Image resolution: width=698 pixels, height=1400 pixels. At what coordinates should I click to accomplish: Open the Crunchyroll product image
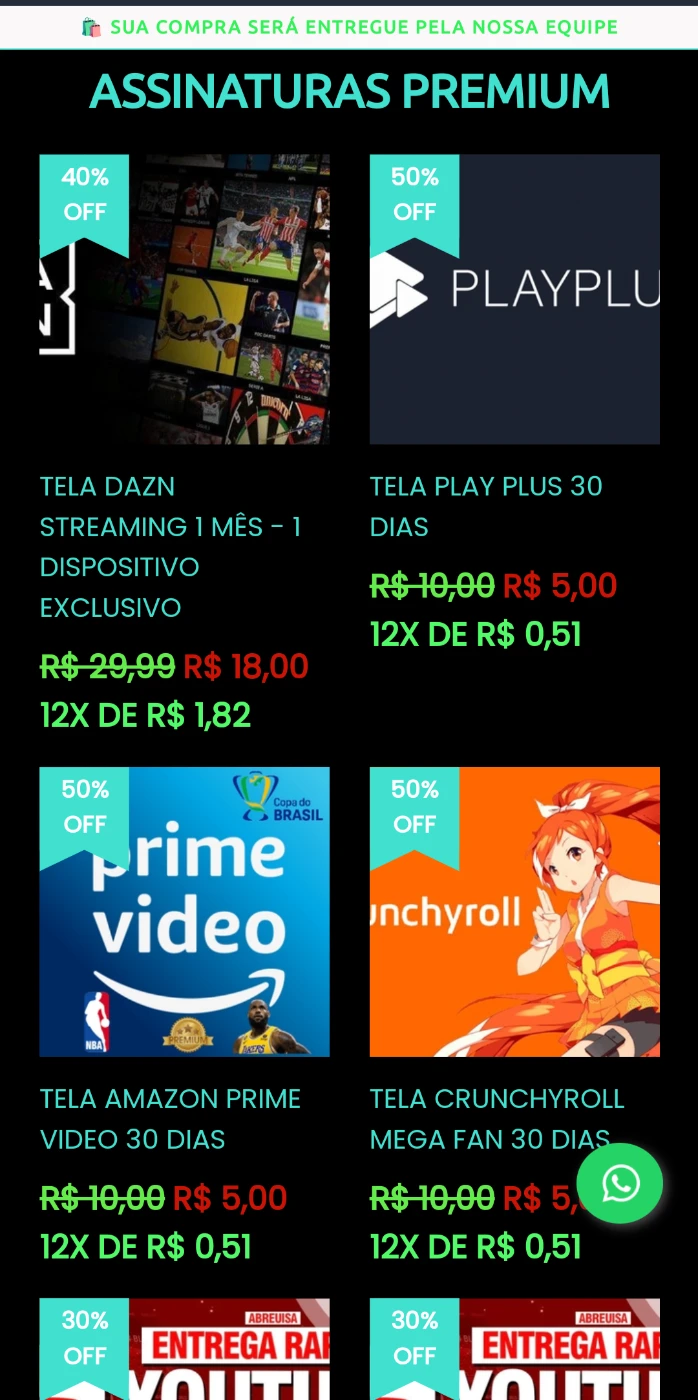coord(514,912)
